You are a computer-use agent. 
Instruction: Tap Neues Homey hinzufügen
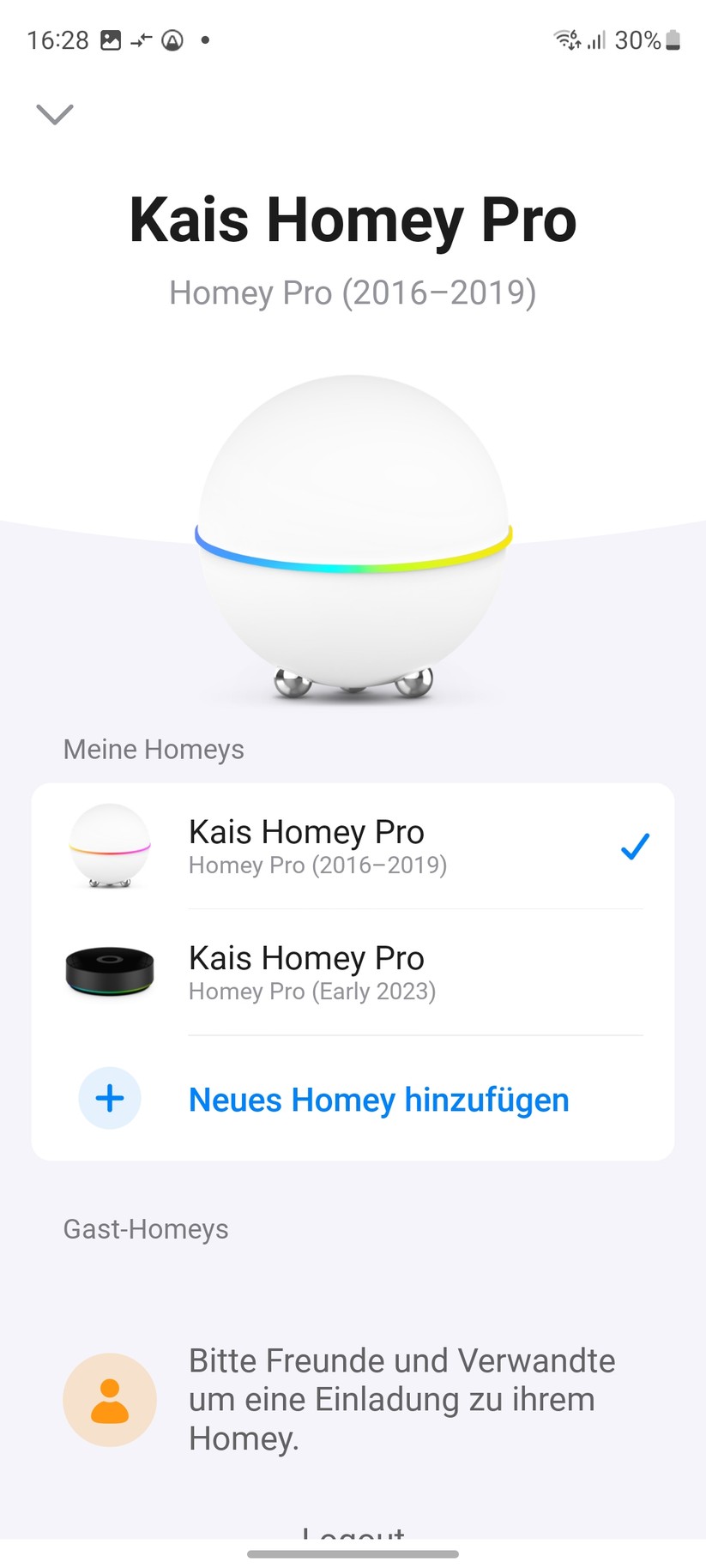tap(377, 1099)
